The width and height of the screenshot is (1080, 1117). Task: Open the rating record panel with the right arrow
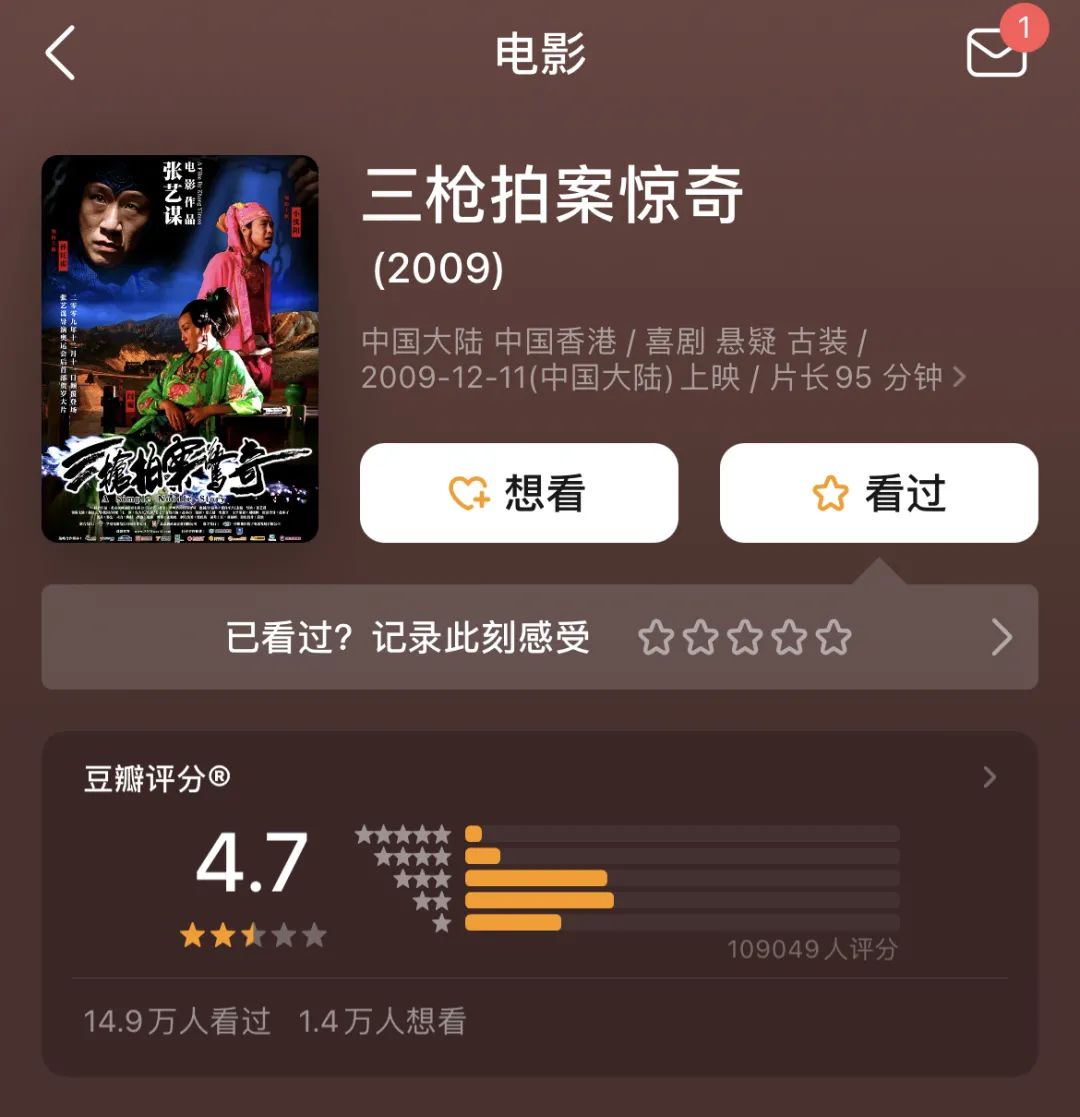997,637
